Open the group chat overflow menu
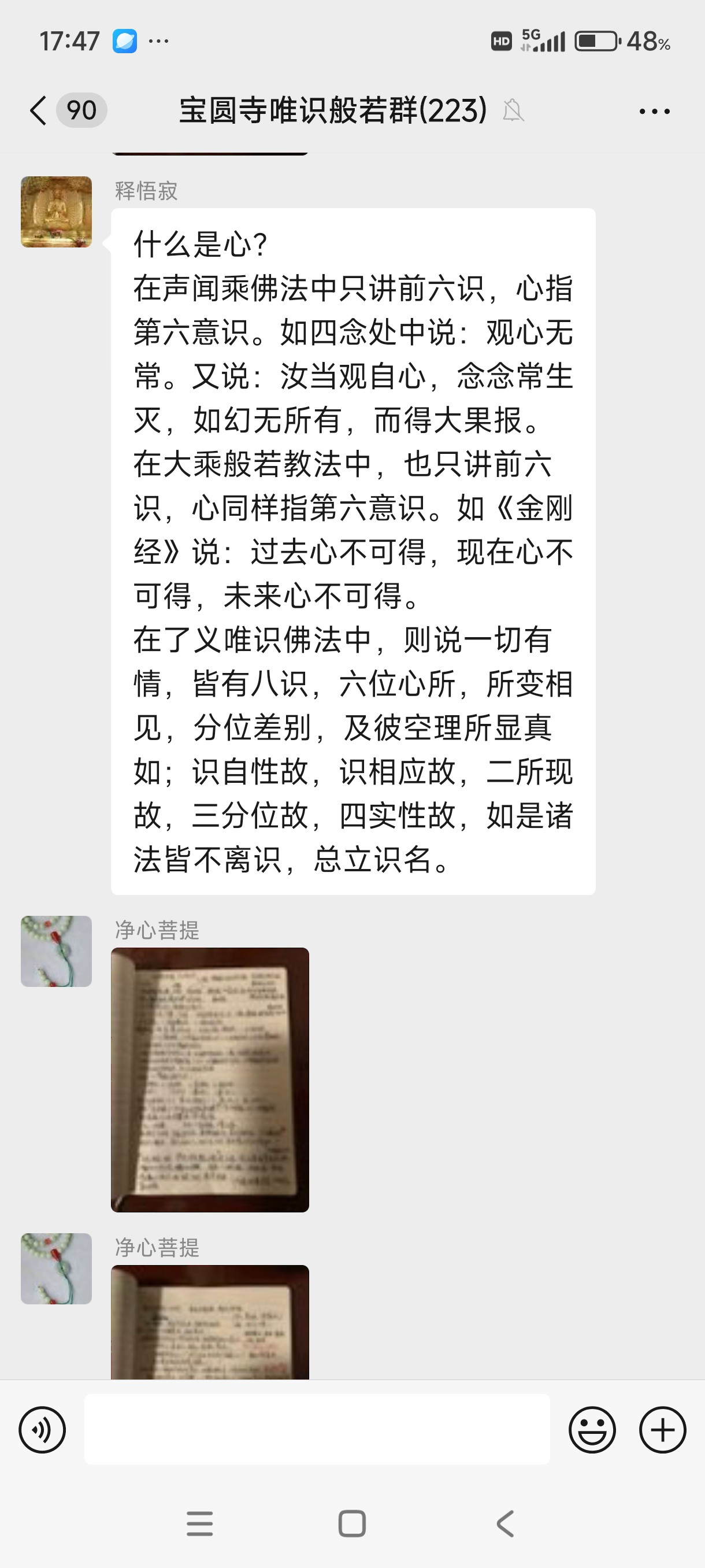Viewport: 705px width, 1568px height. pos(655,112)
